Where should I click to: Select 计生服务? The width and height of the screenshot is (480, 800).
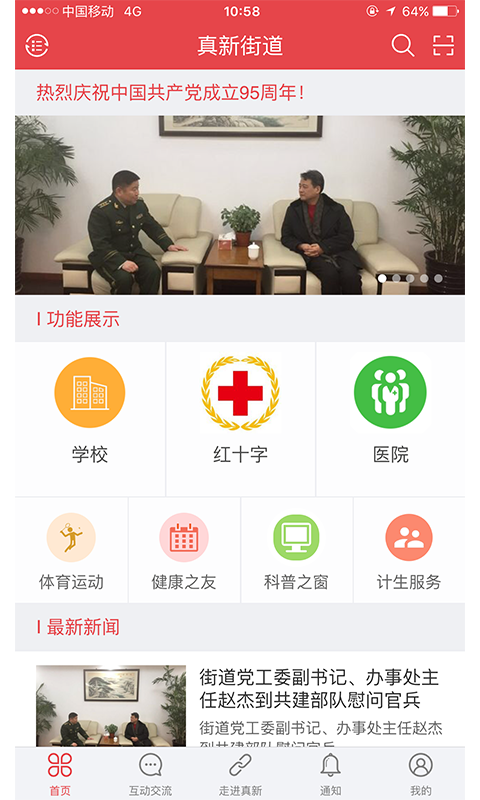409,550
